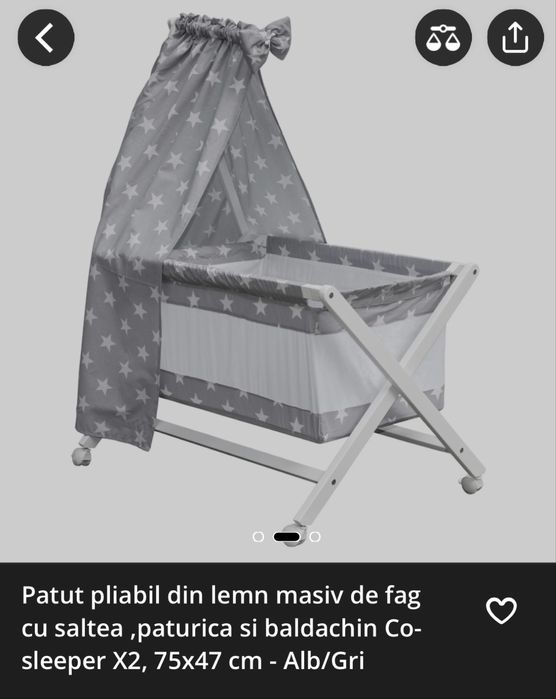556x699 pixels.
Task: Add the Co-sleeper X2 cot to favorites
Action: 501,610
